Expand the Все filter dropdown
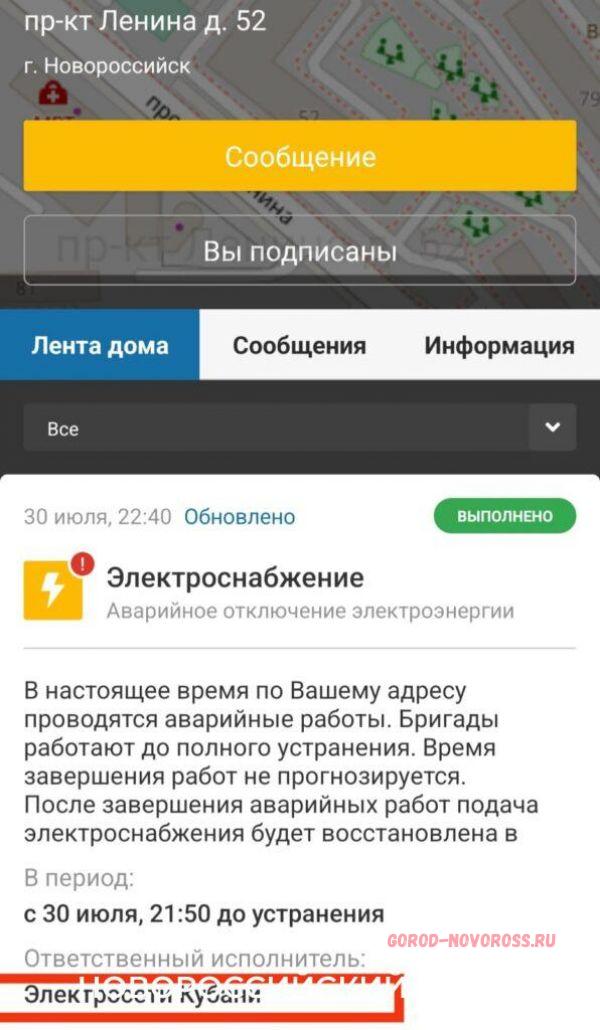This screenshot has width=600, height=1030. coord(300,428)
